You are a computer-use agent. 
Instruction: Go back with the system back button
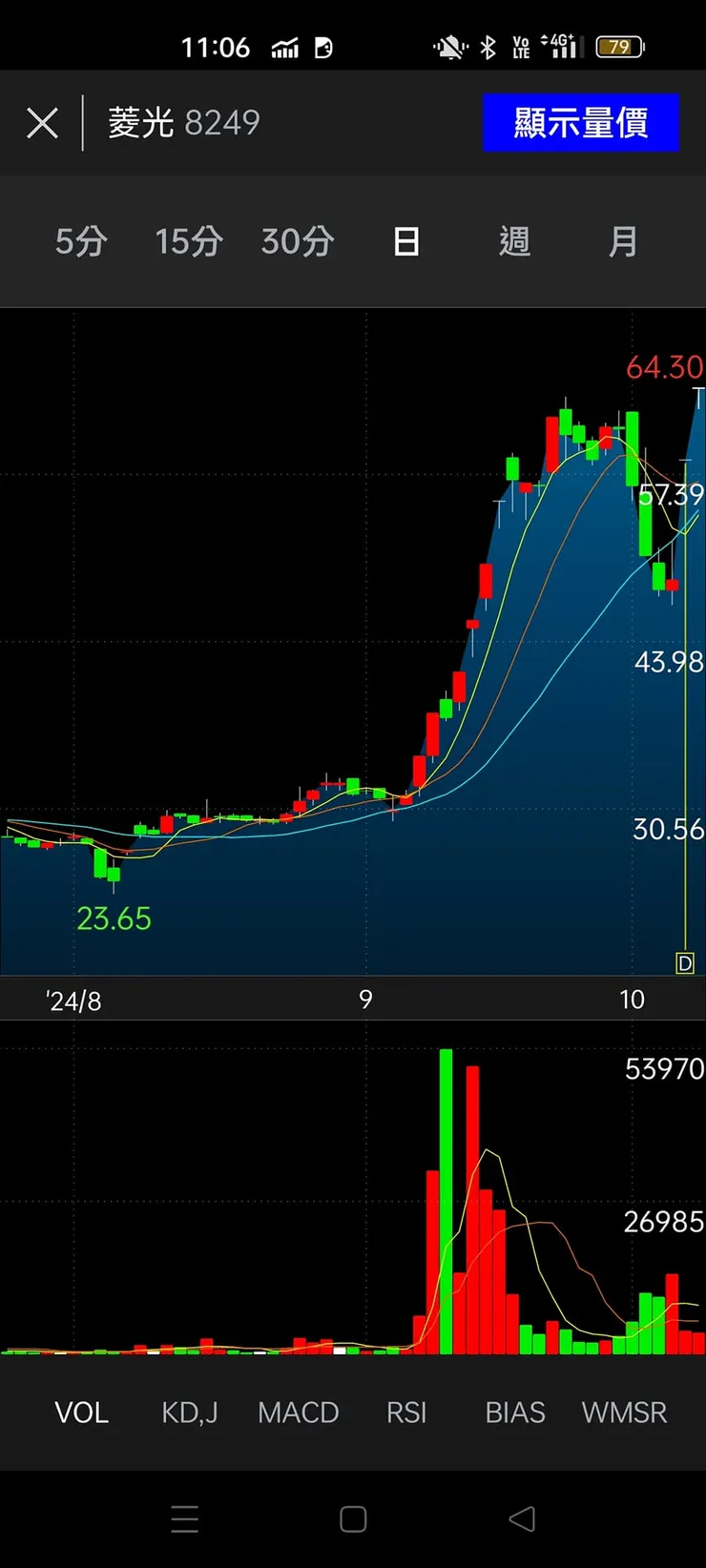tap(522, 1519)
